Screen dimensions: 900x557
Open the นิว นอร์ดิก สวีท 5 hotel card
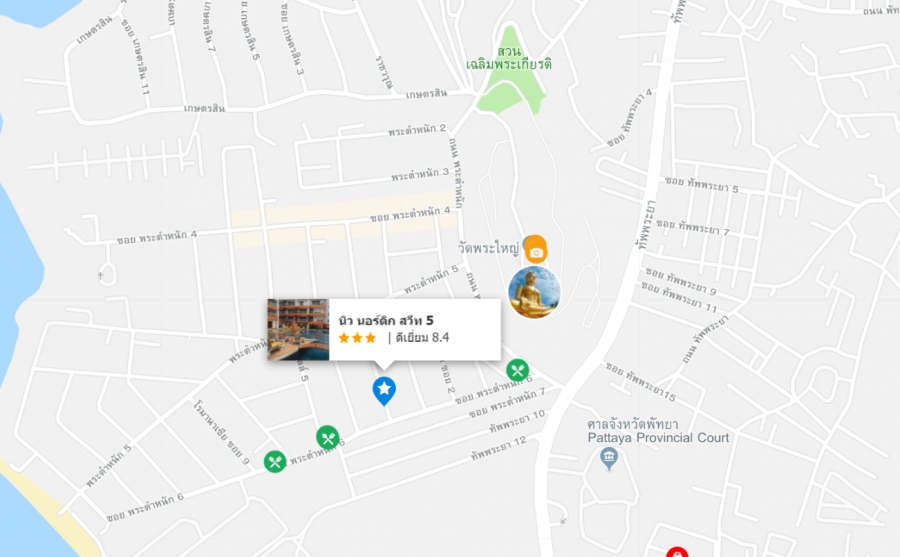click(384, 329)
